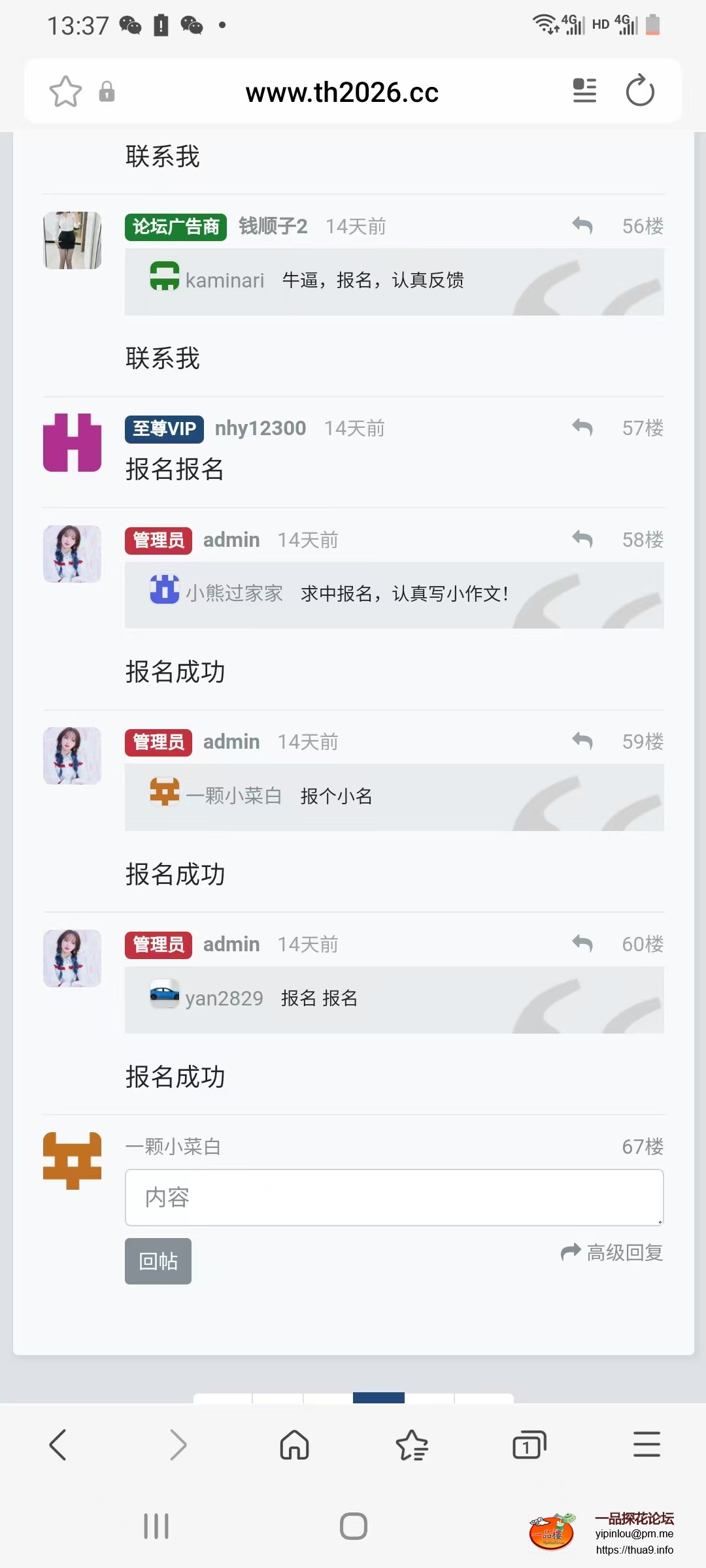Image resolution: width=706 pixels, height=1568 pixels.
Task: Open the browser hamburger menu
Action: [x=647, y=1445]
